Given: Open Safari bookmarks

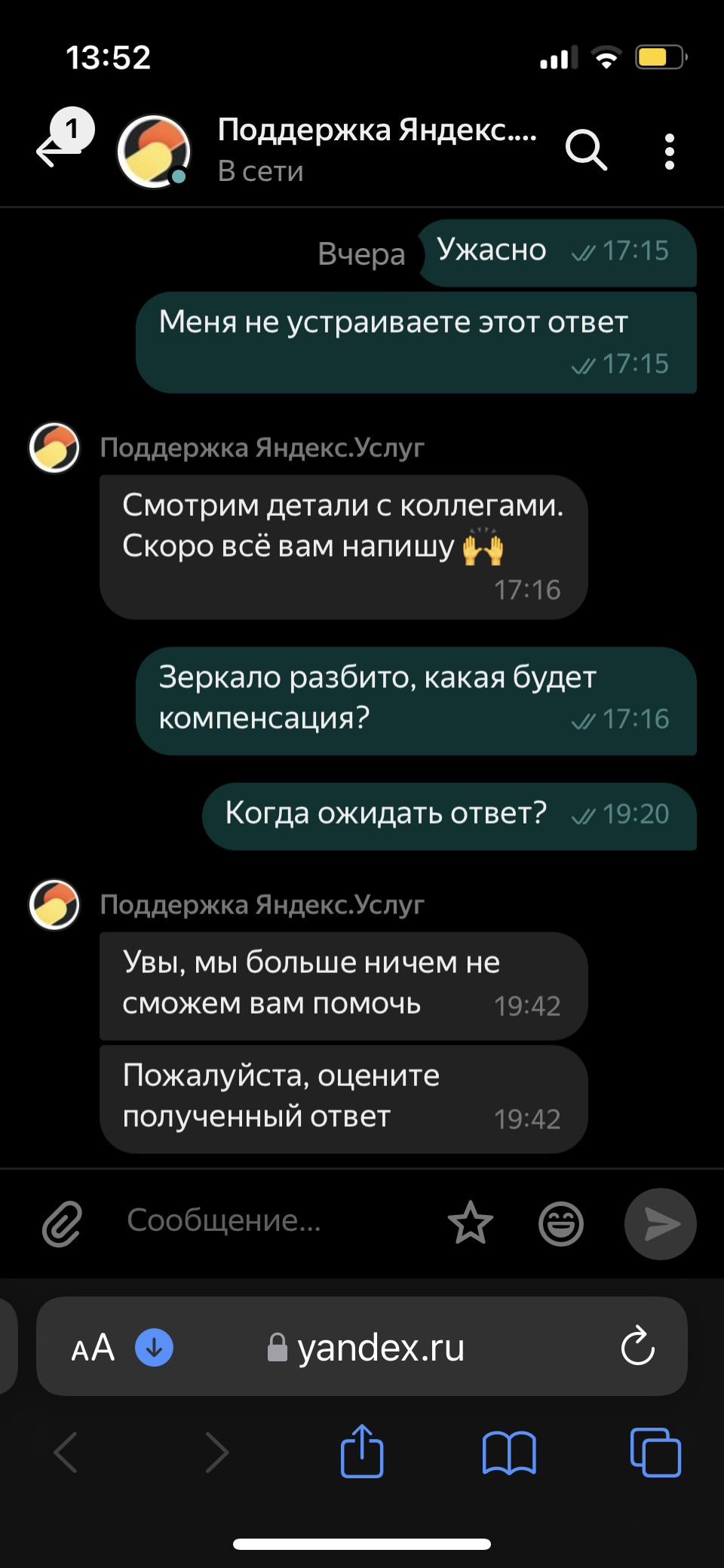Looking at the screenshot, I should click(x=509, y=1452).
